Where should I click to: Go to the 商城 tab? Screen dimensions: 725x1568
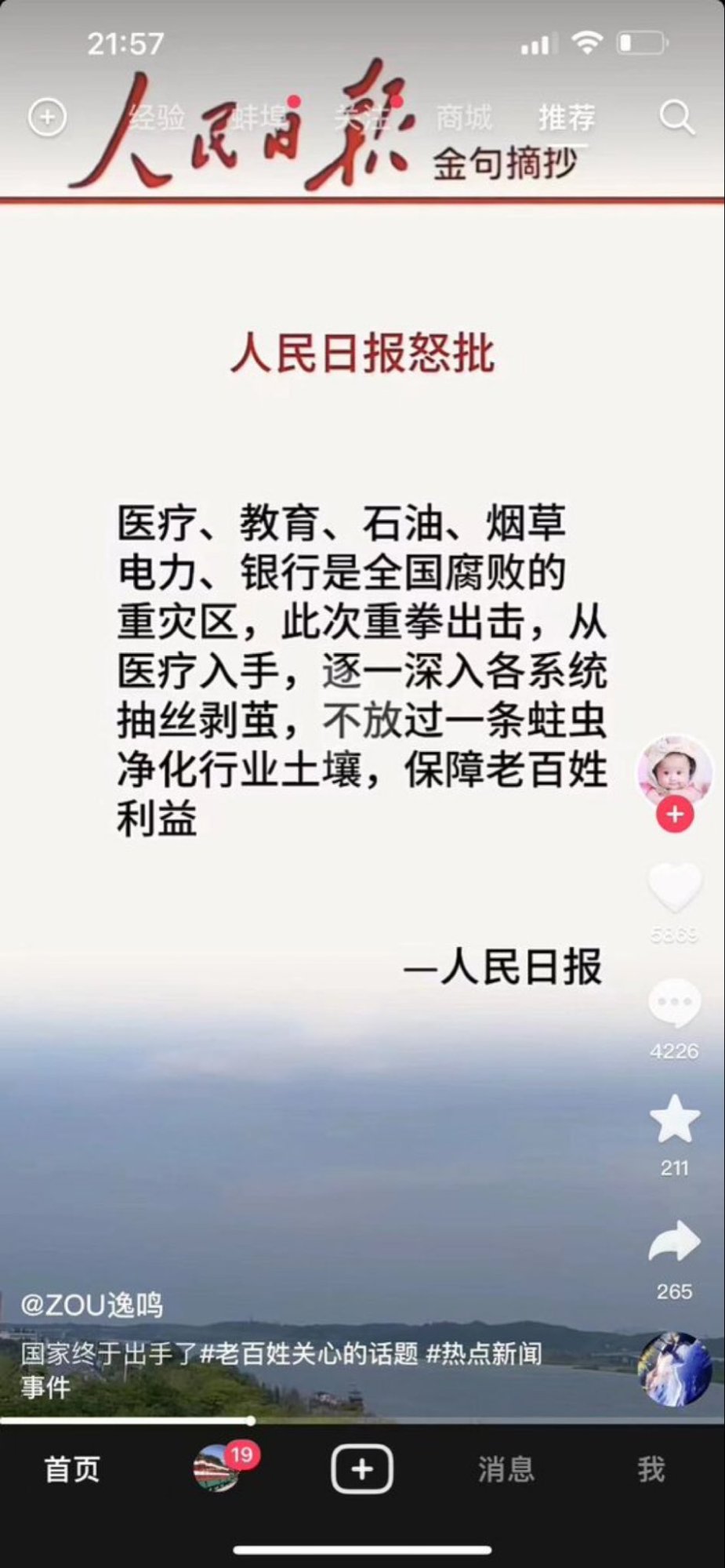click(x=464, y=118)
